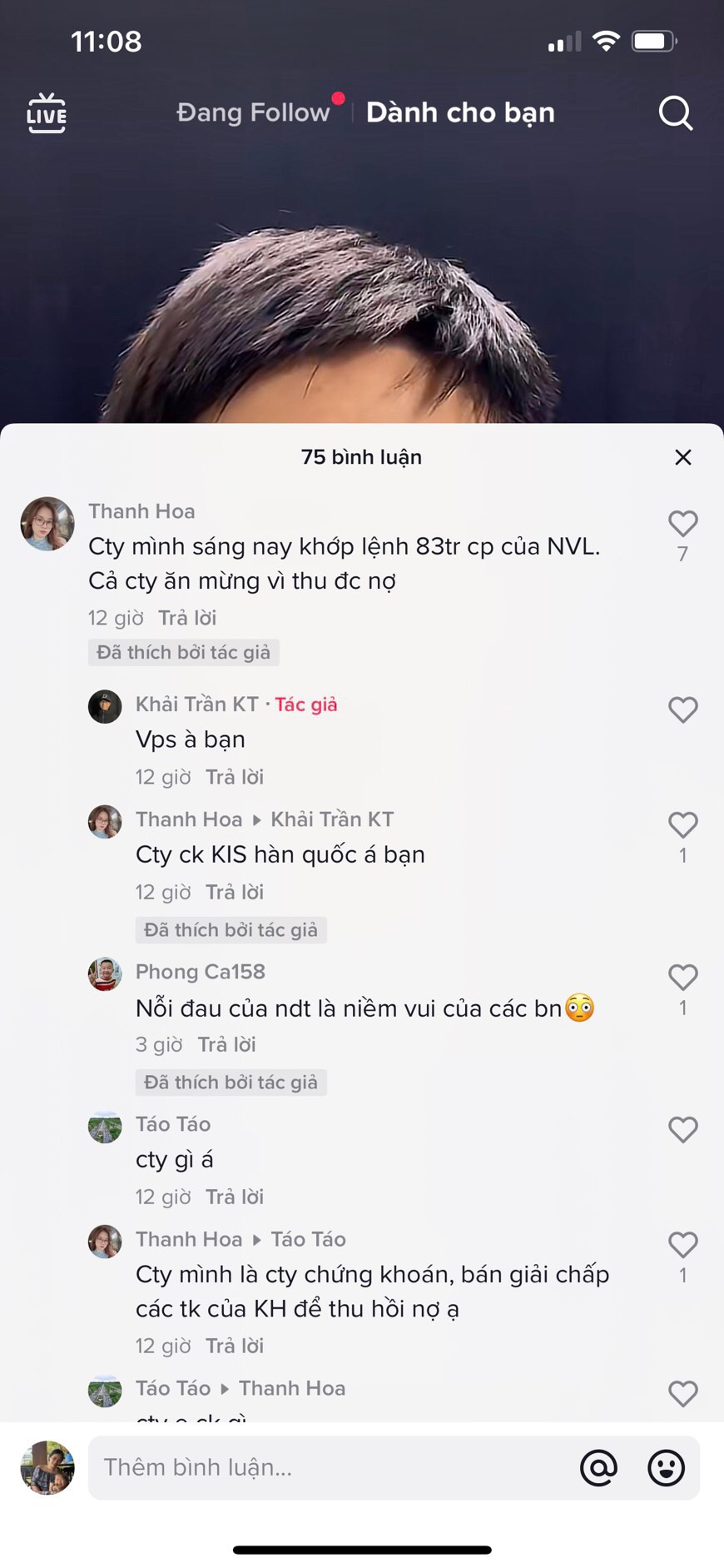Open Khải Trần KT's profile name

click(x=197, y=704)
